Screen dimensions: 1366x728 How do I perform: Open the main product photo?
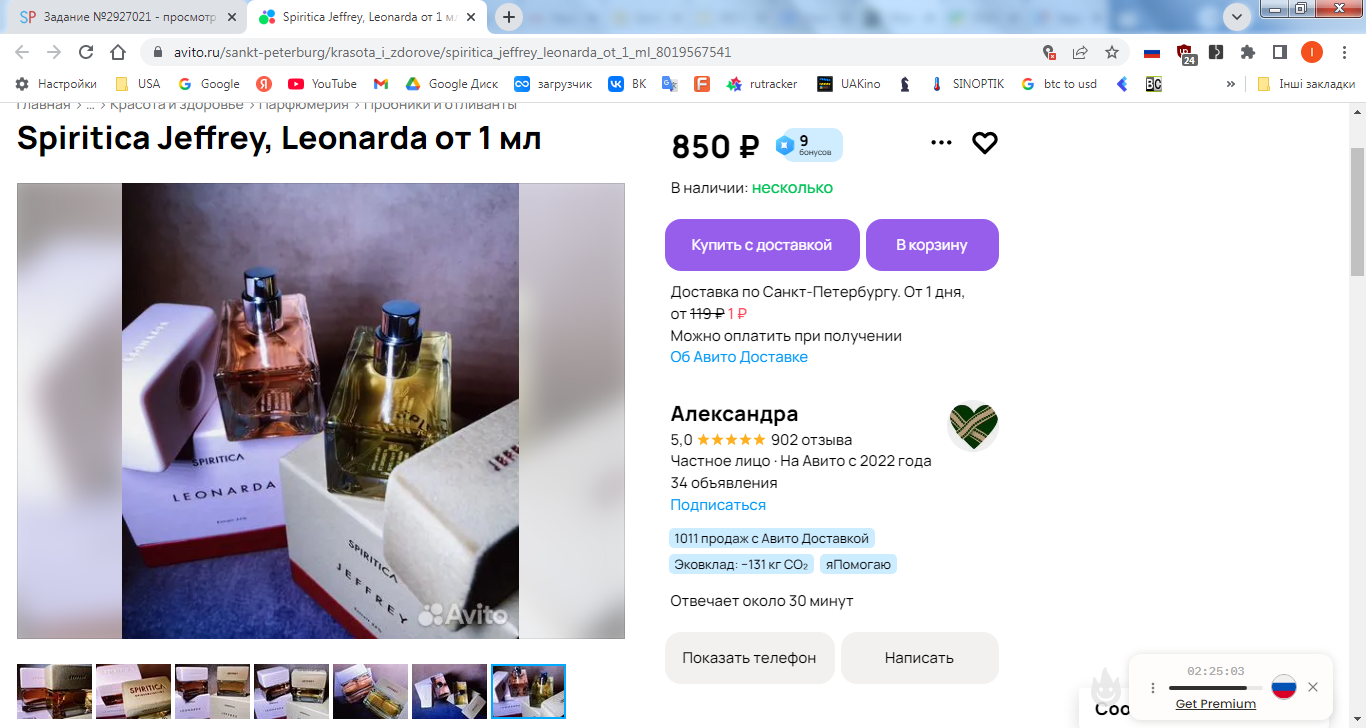[x=320, y=410]
